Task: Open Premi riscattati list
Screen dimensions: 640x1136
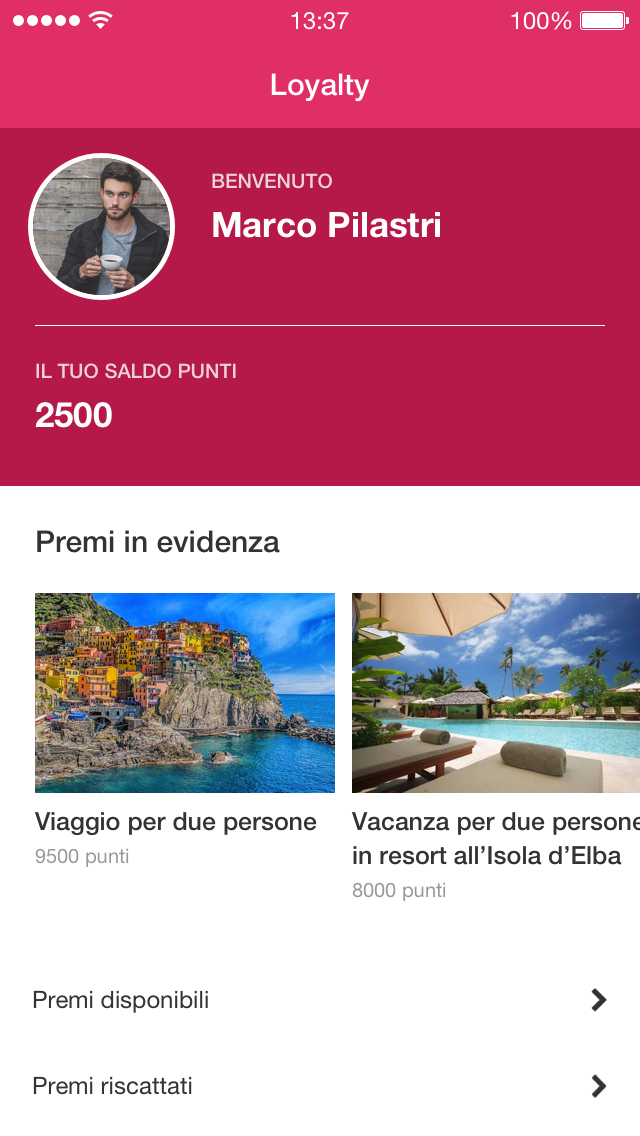Action: pos(320,1086)
